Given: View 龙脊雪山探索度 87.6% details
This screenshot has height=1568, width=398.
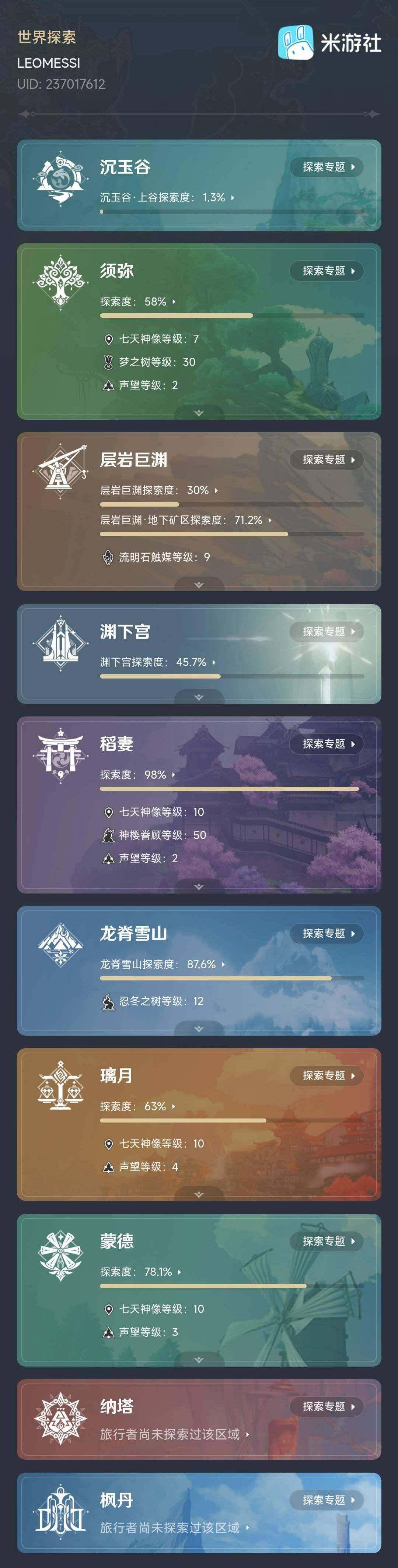Looking at the screenshot, I should [163, 964].
